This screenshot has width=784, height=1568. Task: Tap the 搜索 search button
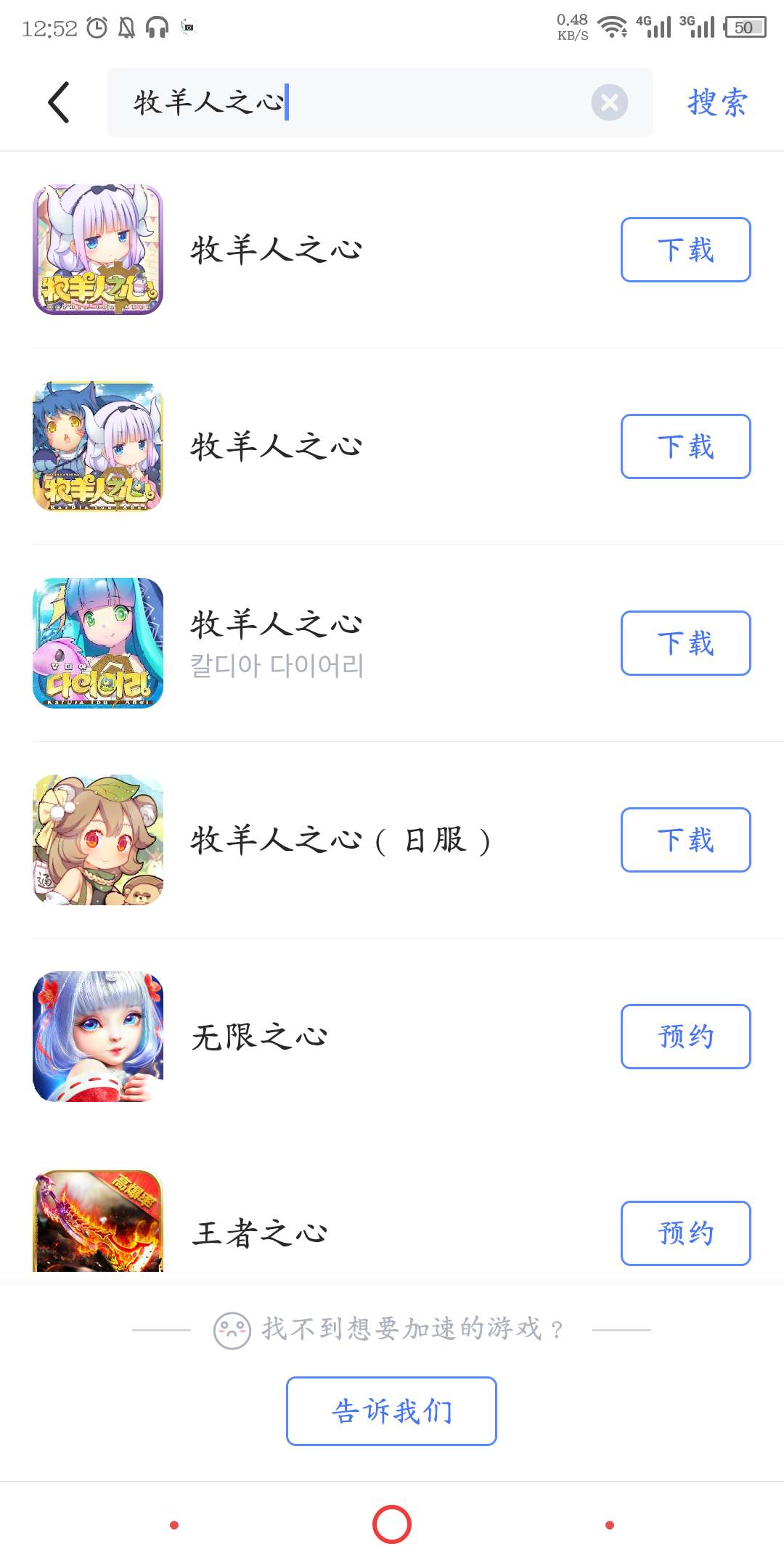click(717, 102)
